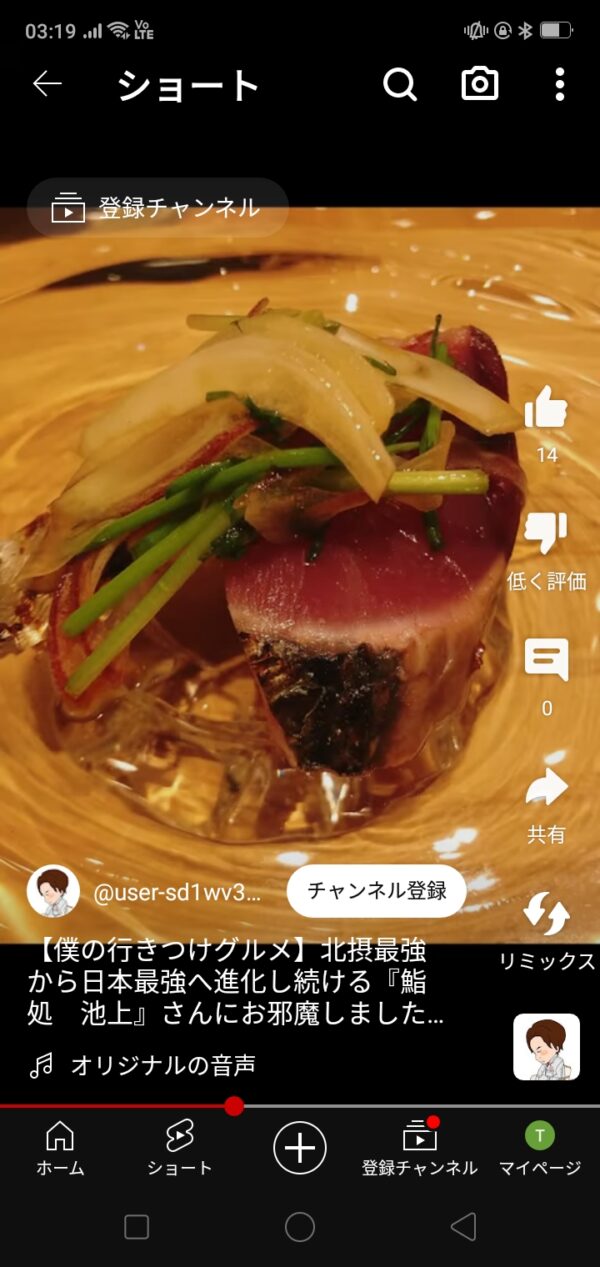This screenshot has width=600, height=1267.
Task: Tap the system home button
Action: click(300, 1227)
